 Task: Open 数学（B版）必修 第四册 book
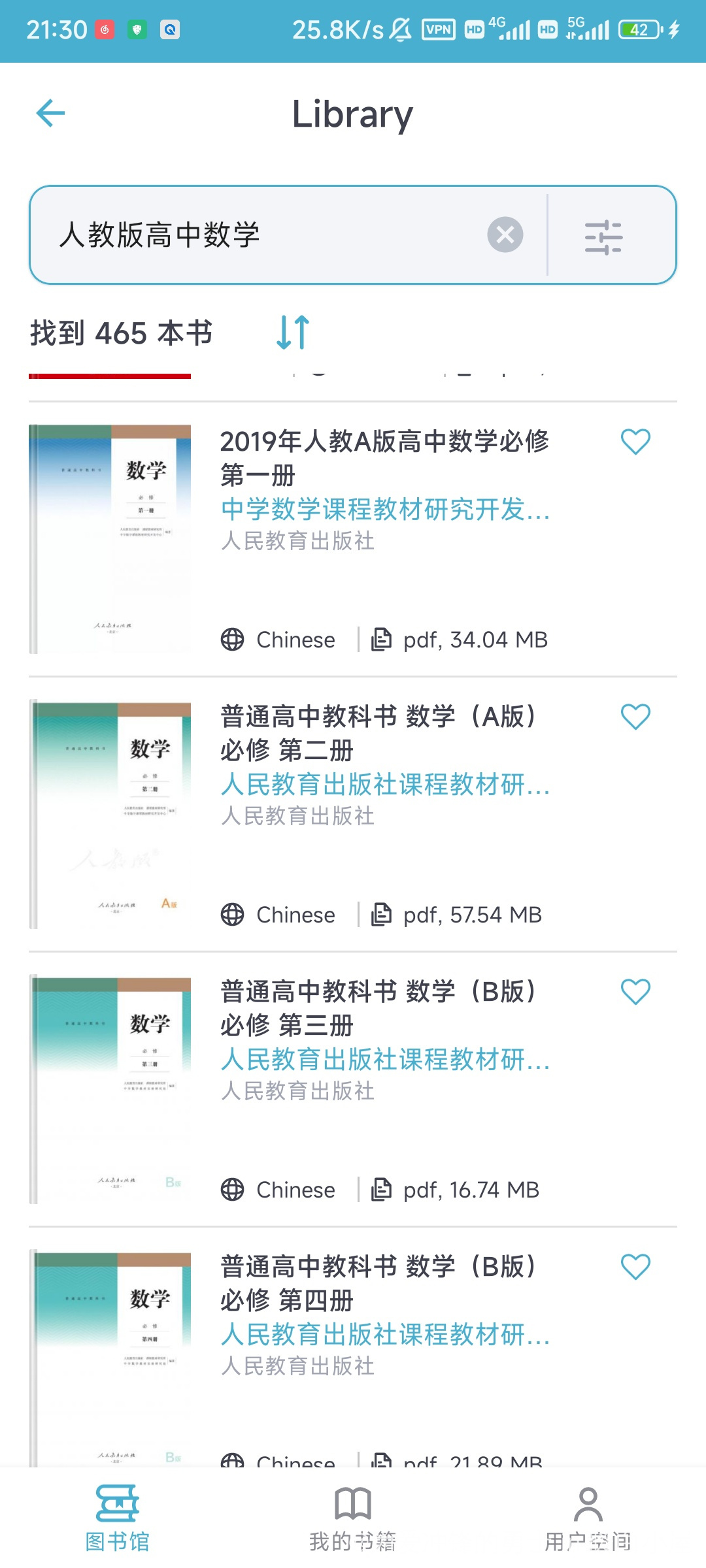[379, 1283]
